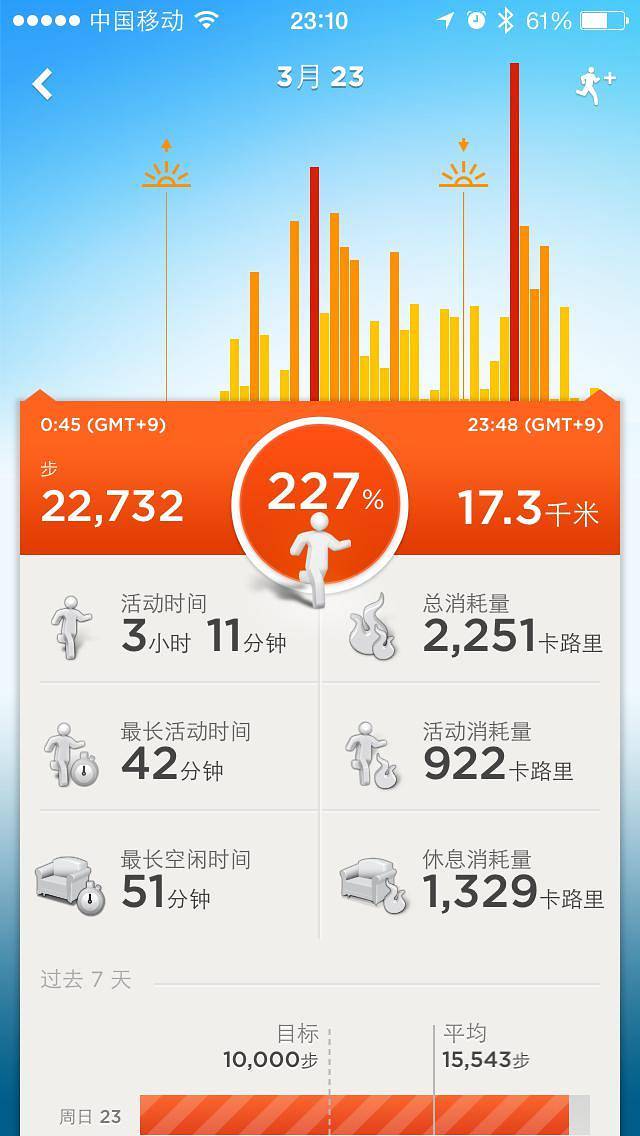Viewport: 640px width, 1136px height.
Task: Go back using the top-left arrow
Action: coord(43,84)
